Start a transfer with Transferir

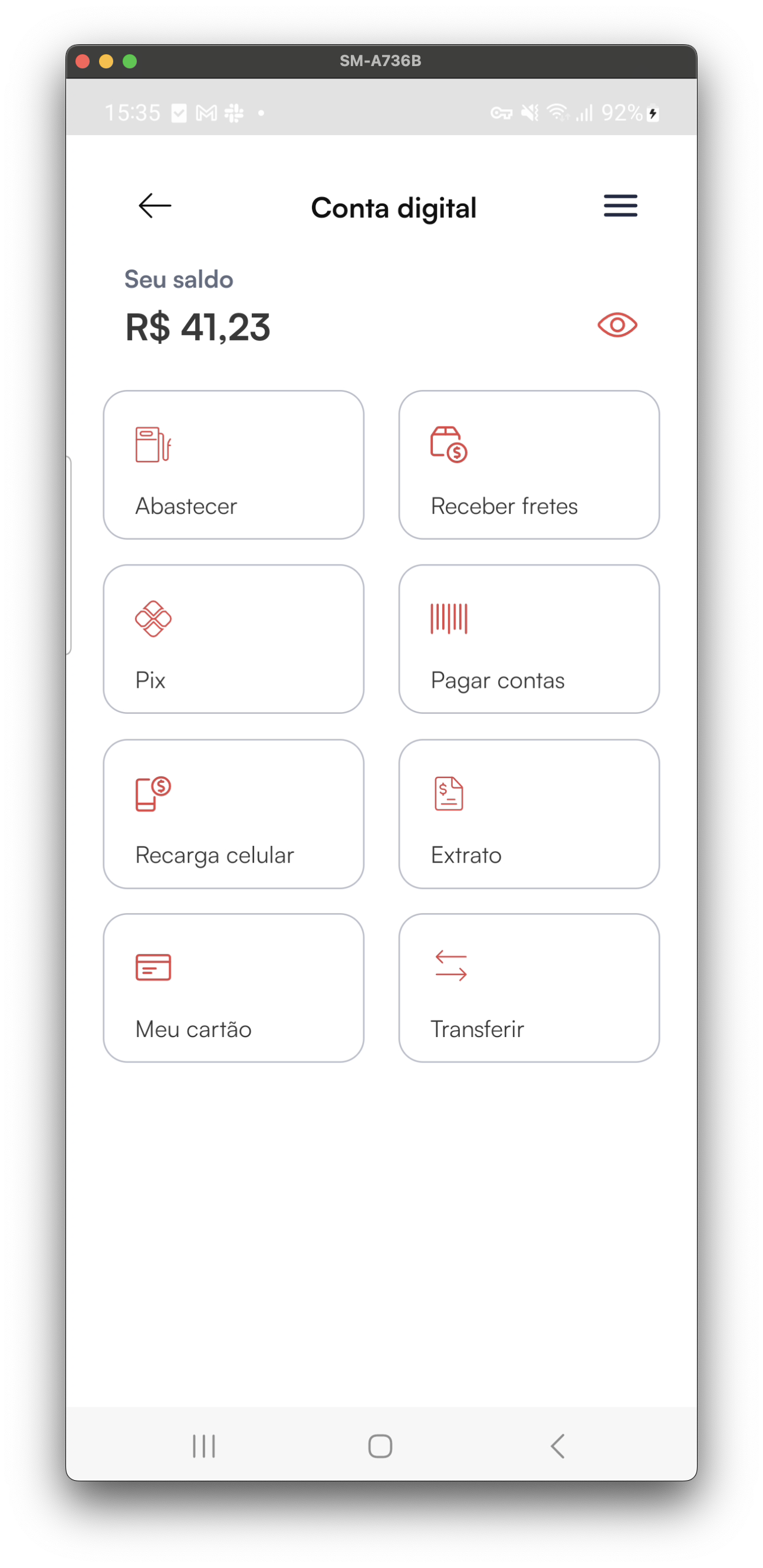point(529,988)
